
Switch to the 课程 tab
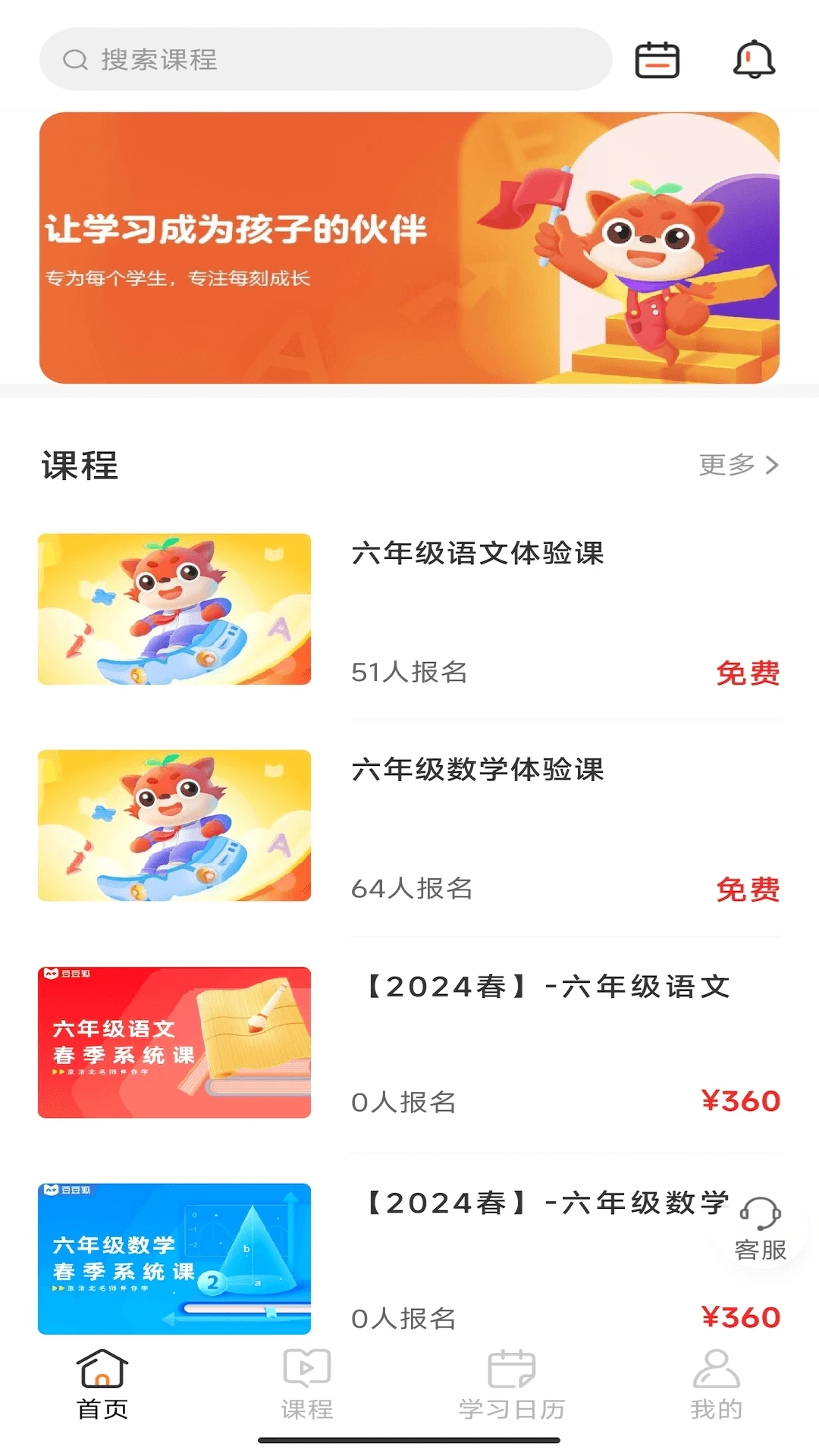coord(306,1388)
